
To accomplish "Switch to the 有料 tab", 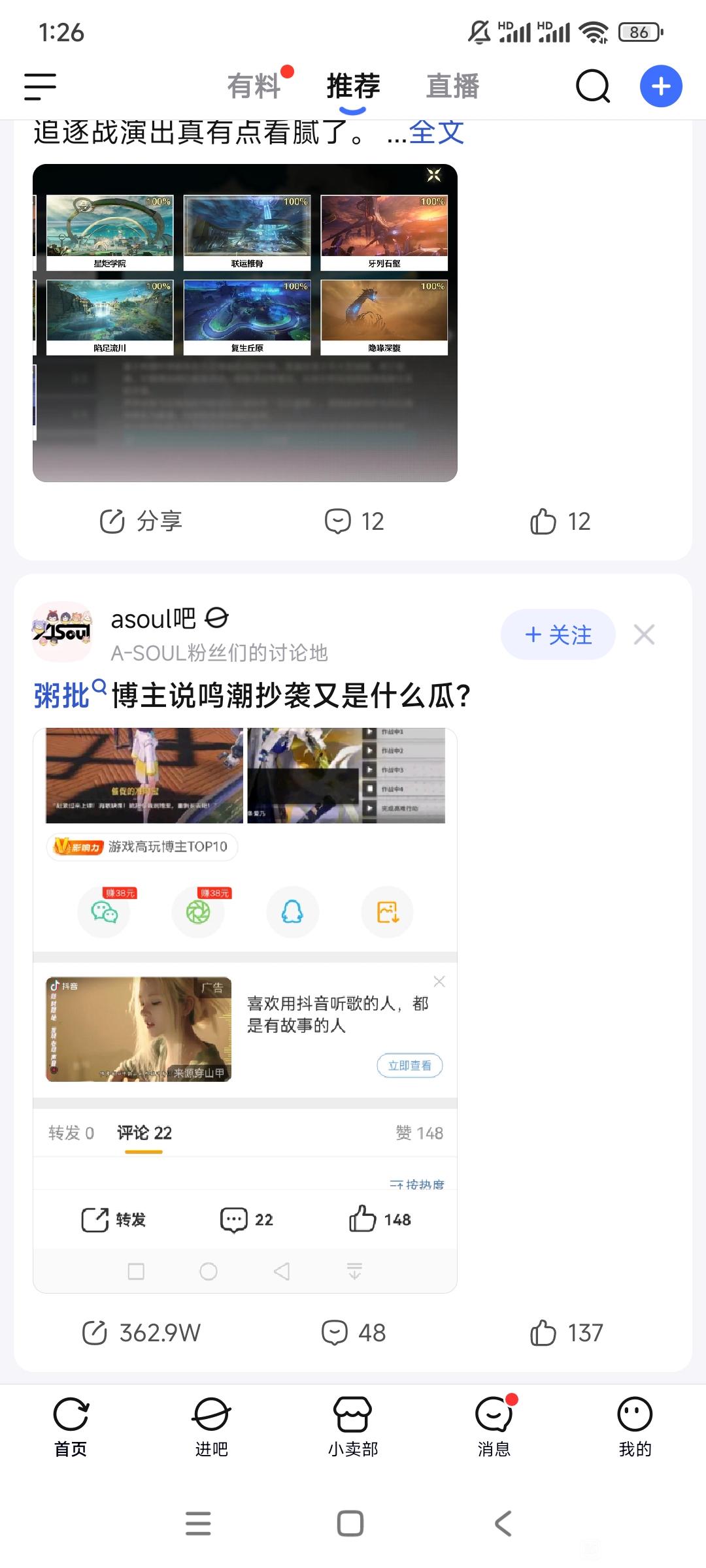I will coord(254,86).
